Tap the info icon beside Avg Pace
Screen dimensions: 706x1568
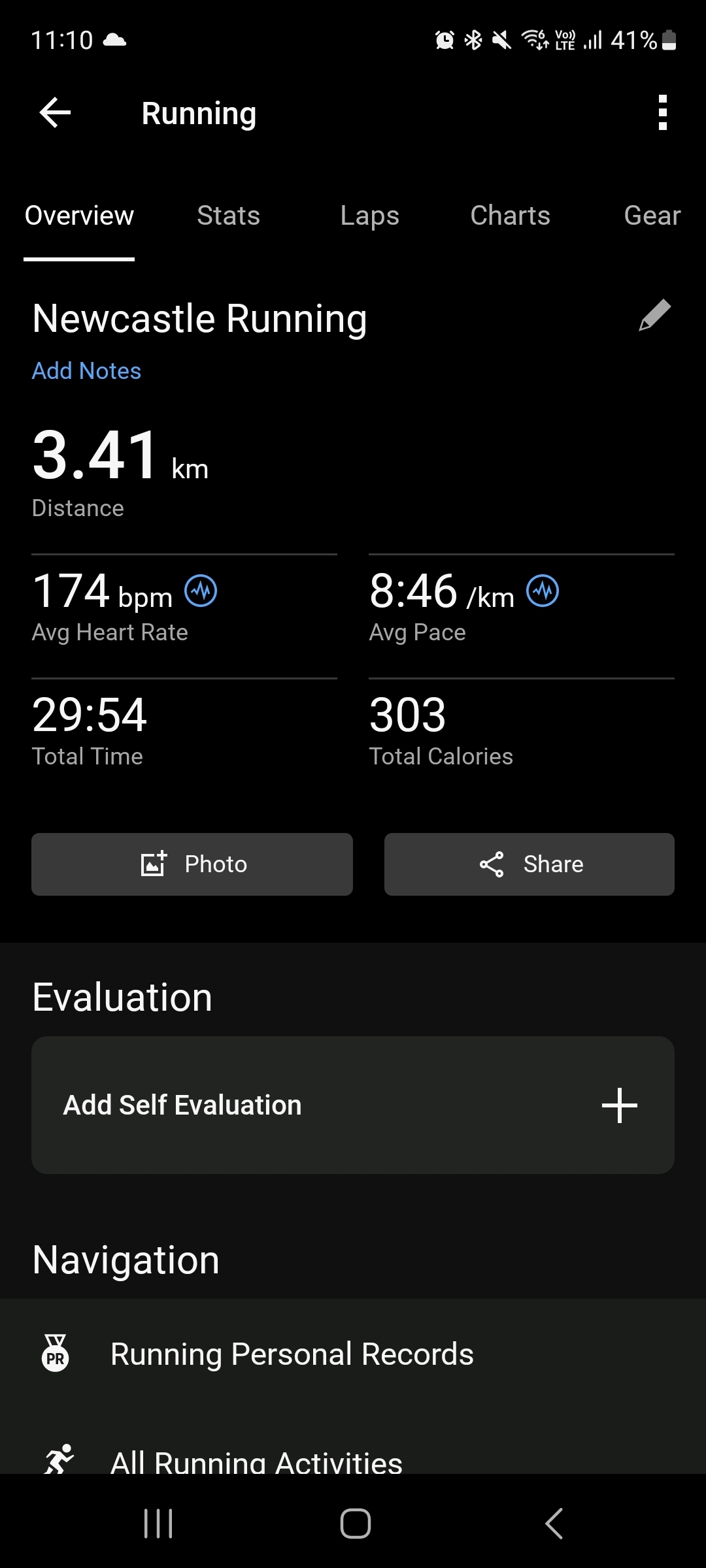(543, 591)
